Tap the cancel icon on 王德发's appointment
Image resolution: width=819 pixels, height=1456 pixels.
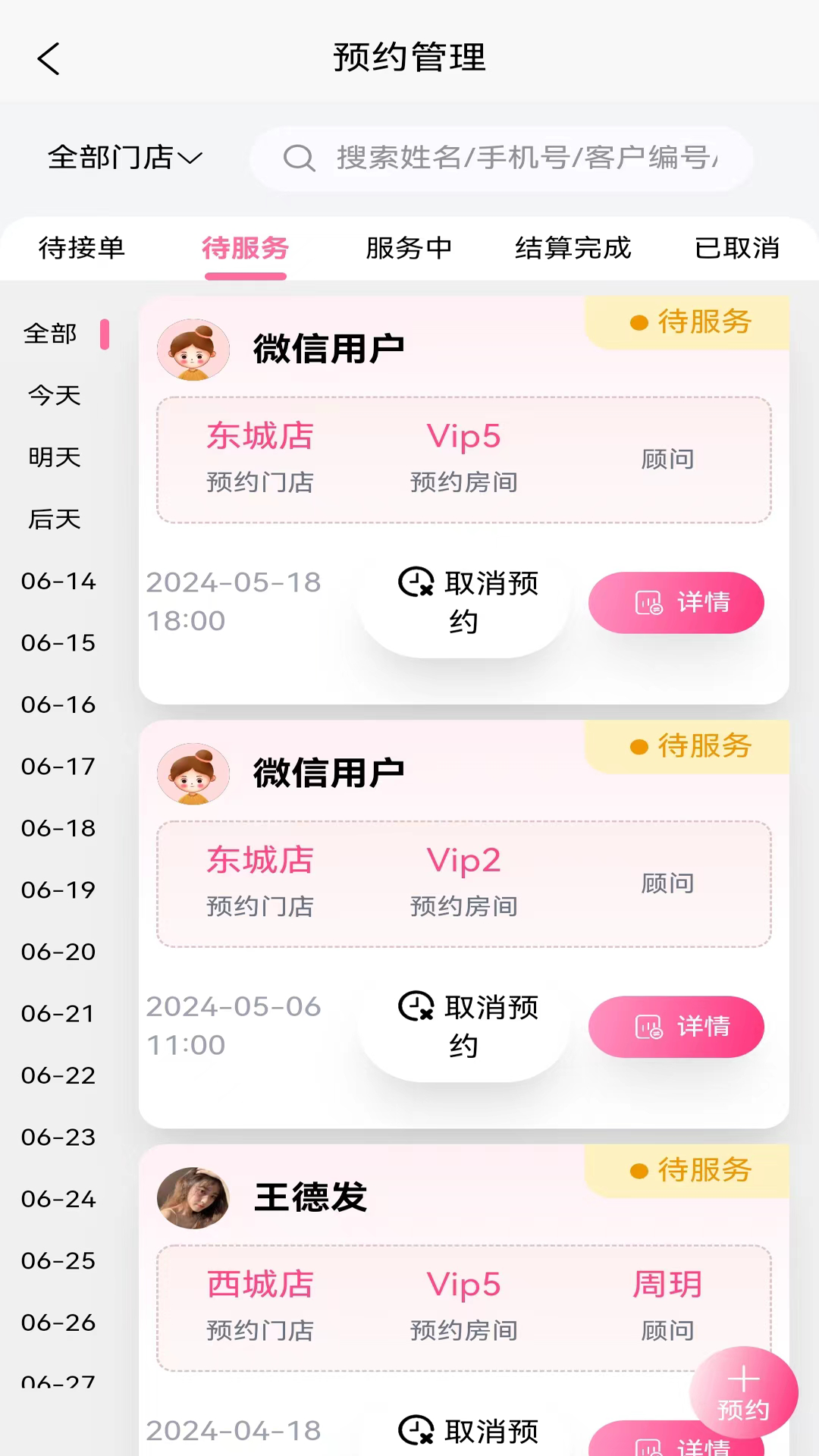[x=415, y=1429]
